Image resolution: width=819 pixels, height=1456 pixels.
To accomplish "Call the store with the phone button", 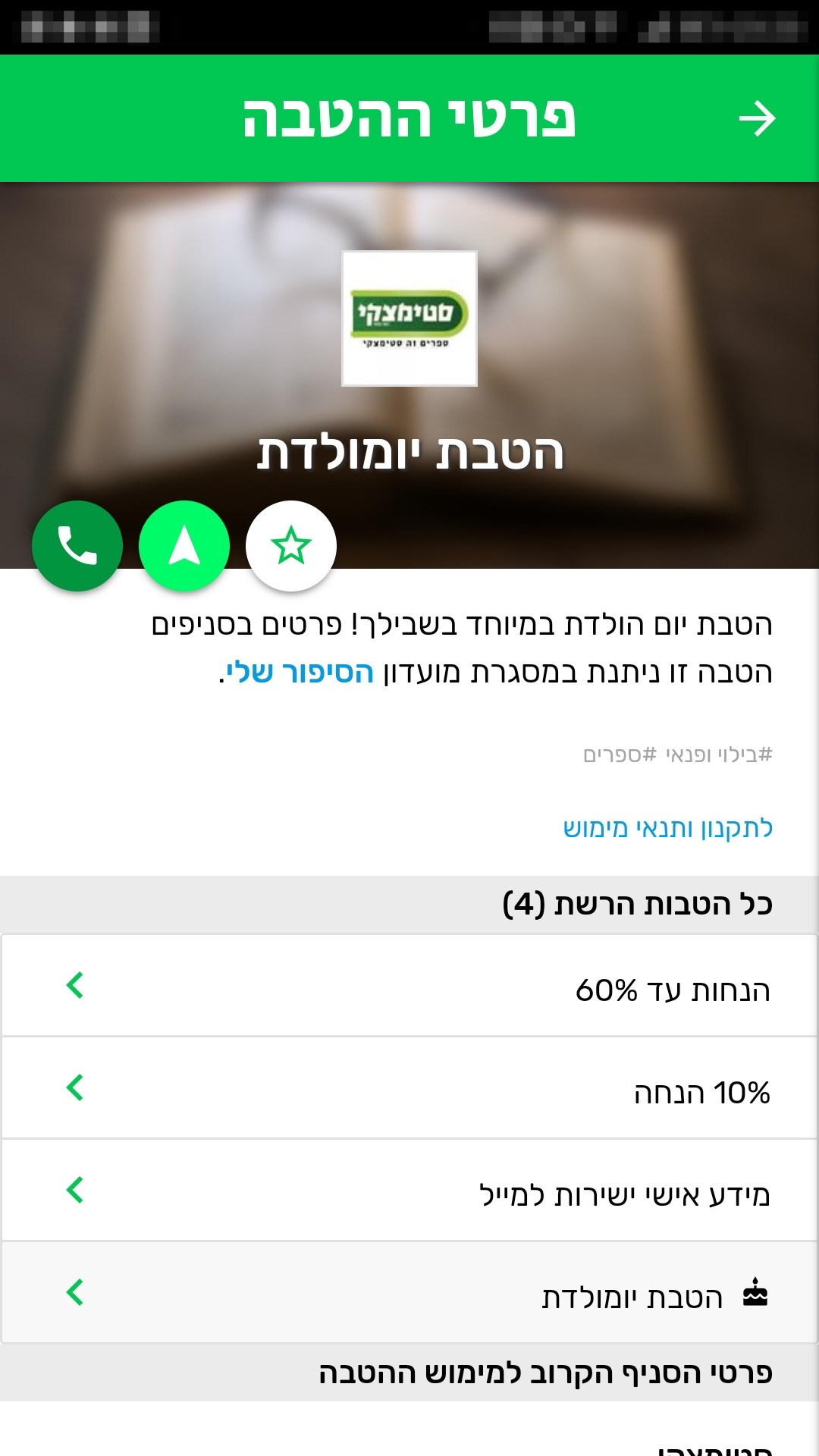I will [x=77, y=546].
